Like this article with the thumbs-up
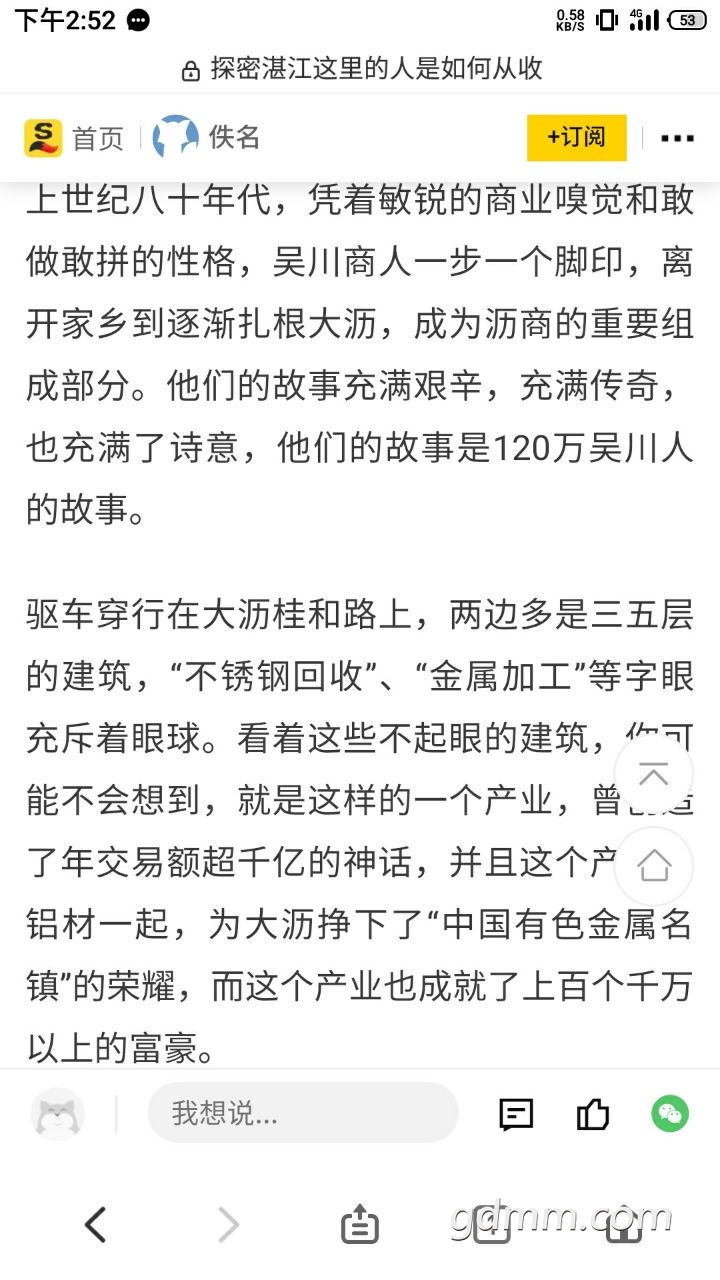This screenshot has width=720, height=1280. [593, 1113]
